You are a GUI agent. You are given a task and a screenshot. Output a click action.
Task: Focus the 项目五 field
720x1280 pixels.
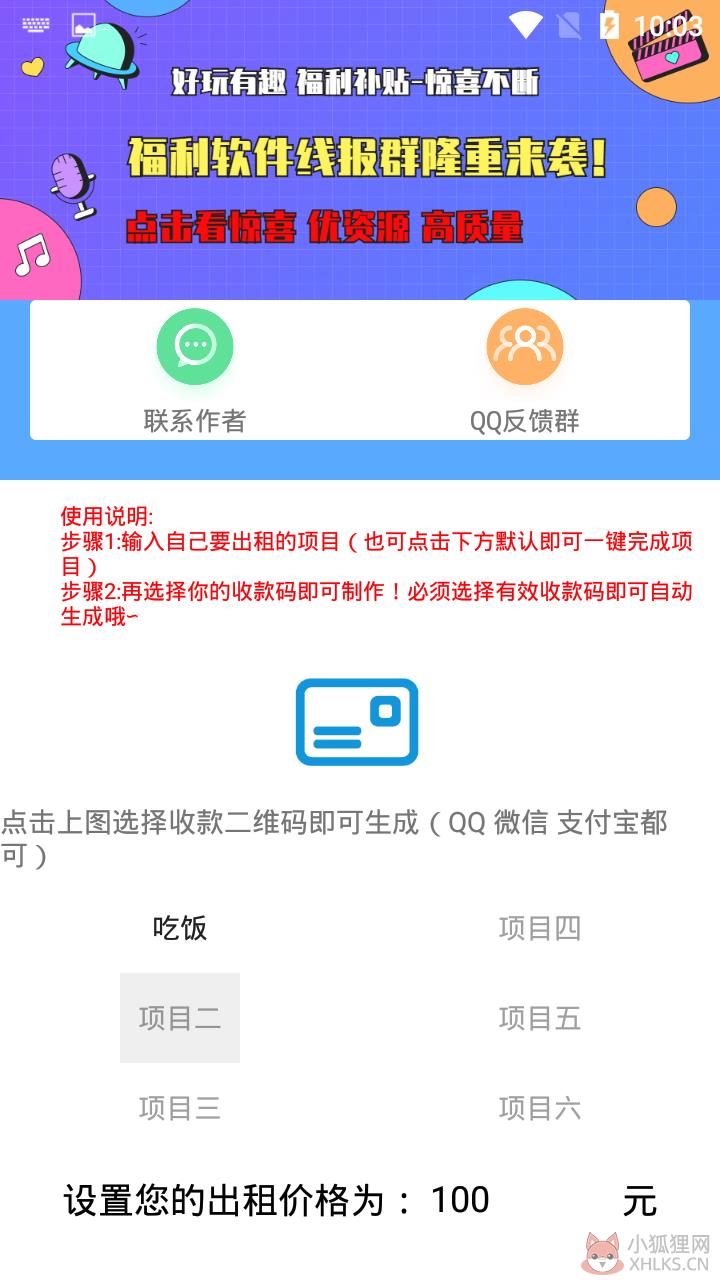coord(540,1018)
